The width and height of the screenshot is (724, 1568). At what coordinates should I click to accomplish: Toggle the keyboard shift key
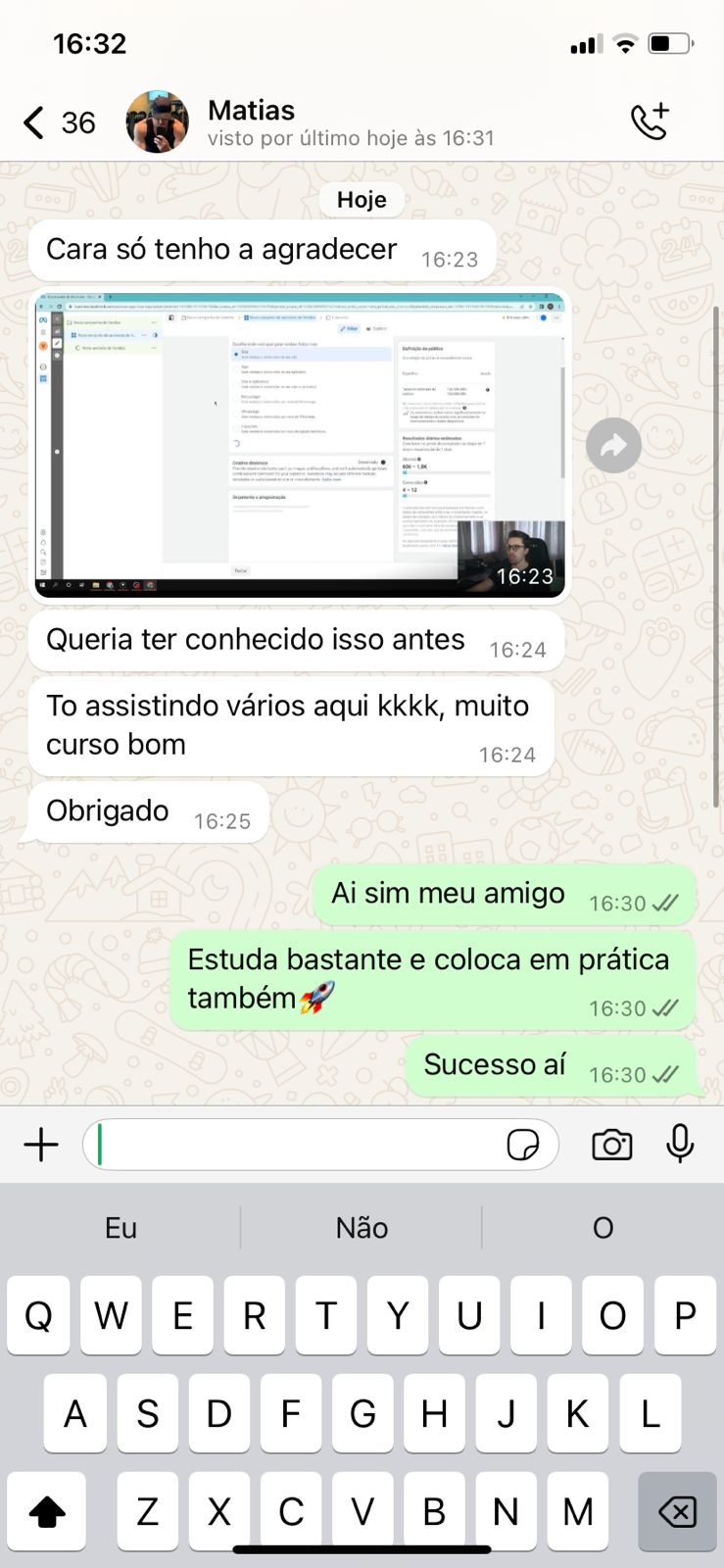click(x=47, y=1512)
